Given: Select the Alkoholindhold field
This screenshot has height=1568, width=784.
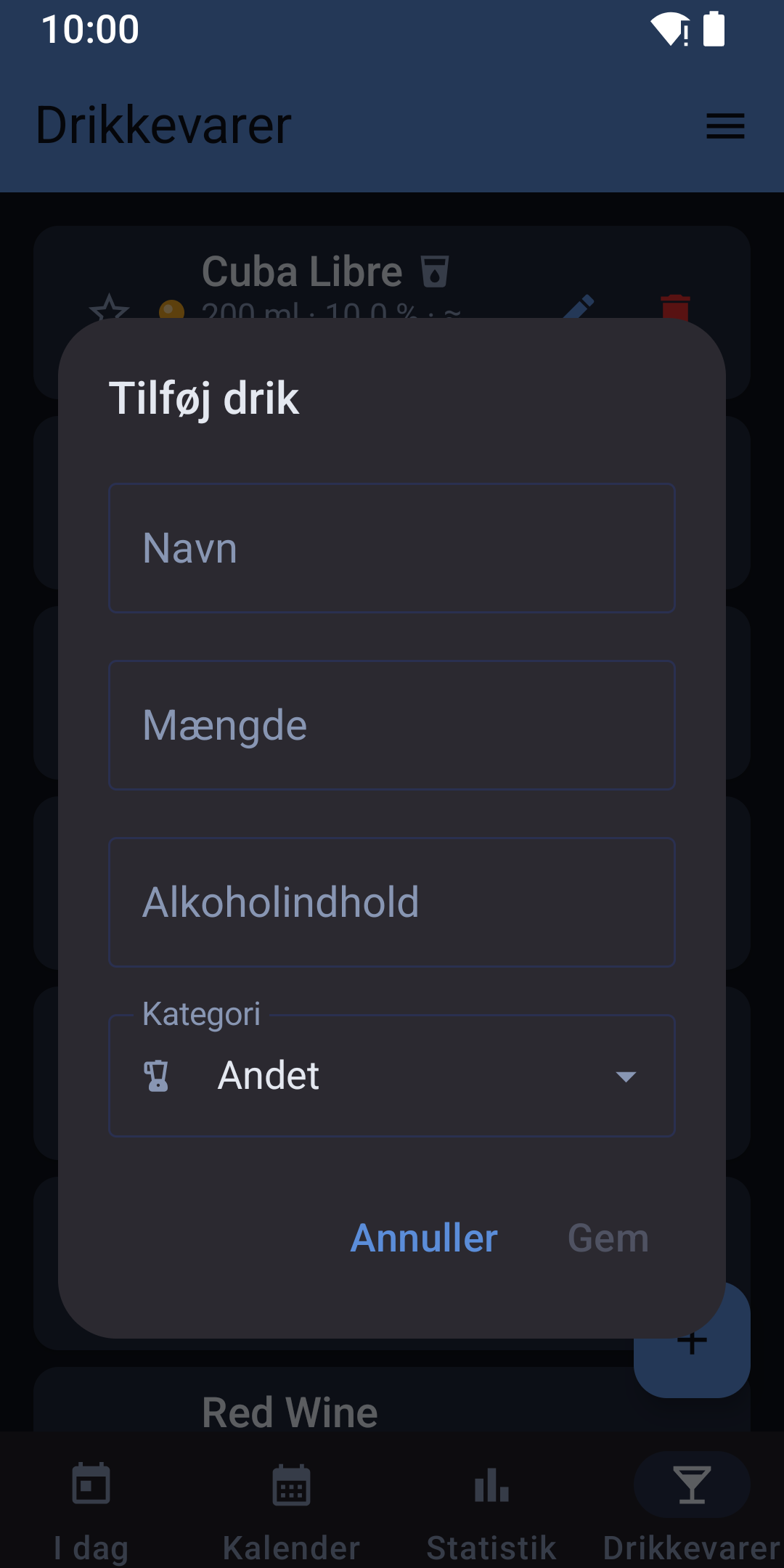Looking at the screenshot, I should pos(392,902).
